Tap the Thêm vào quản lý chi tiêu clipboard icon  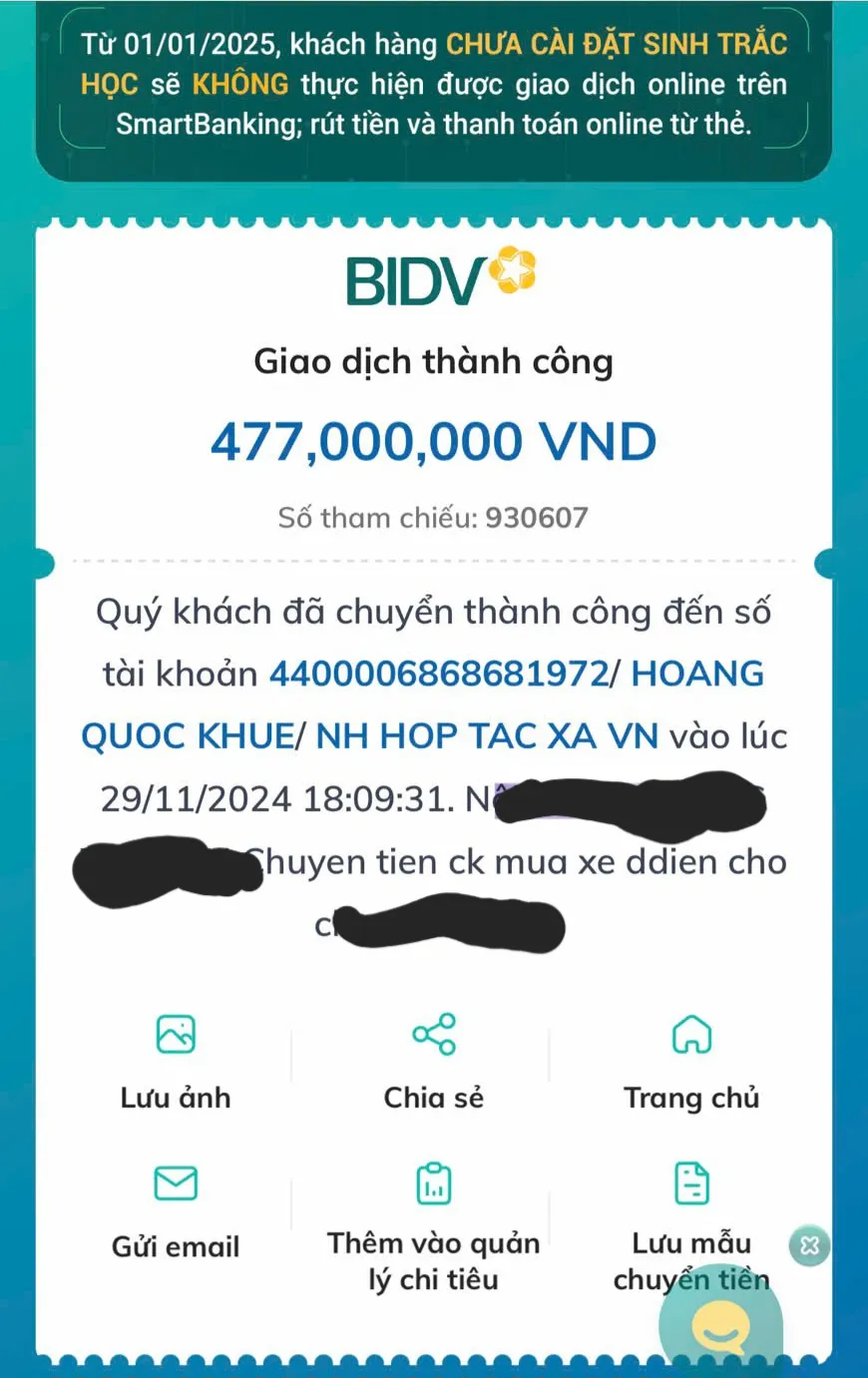point(433,1185)
